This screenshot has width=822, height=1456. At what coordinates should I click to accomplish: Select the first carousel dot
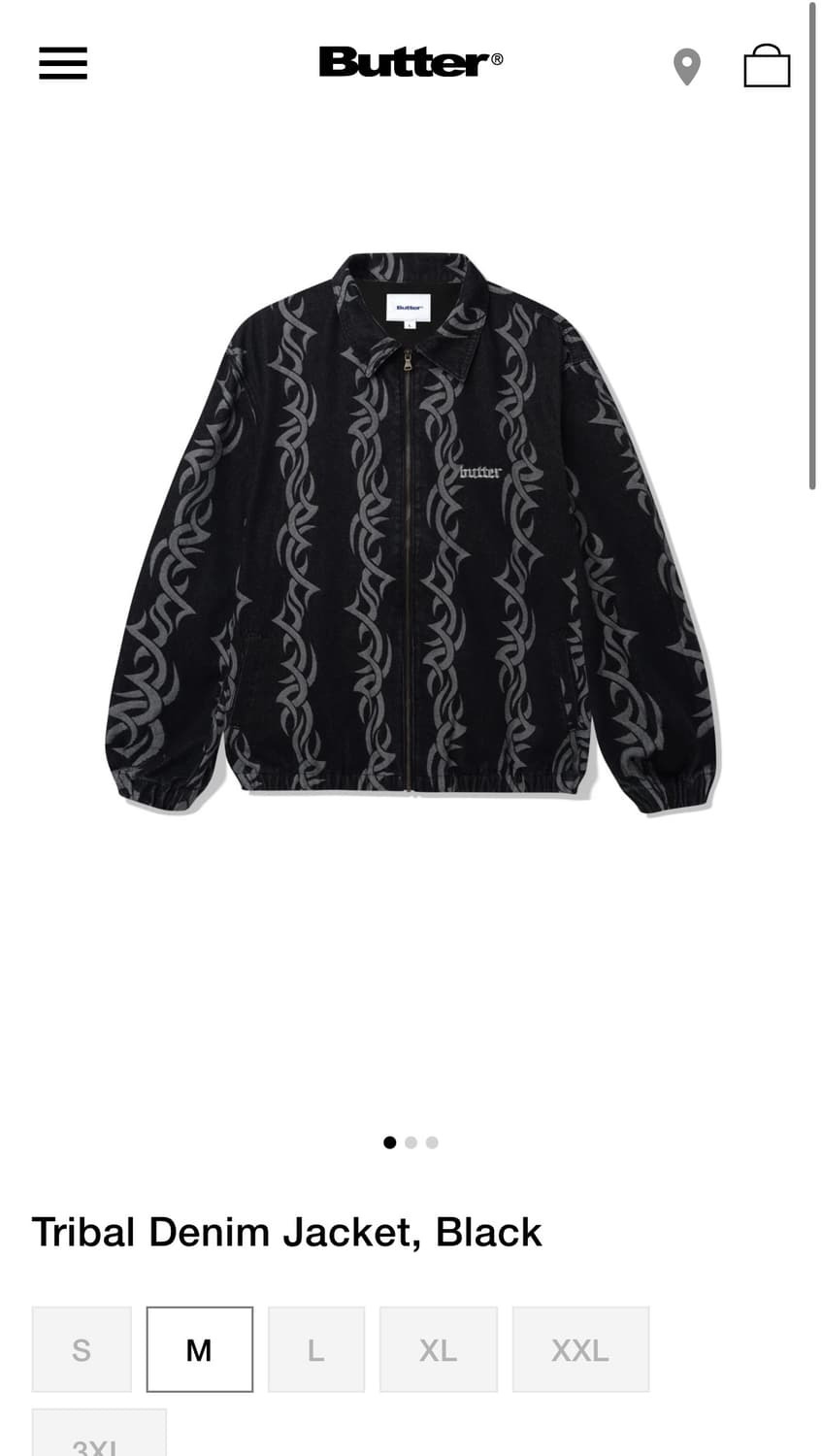[389, 1142]
